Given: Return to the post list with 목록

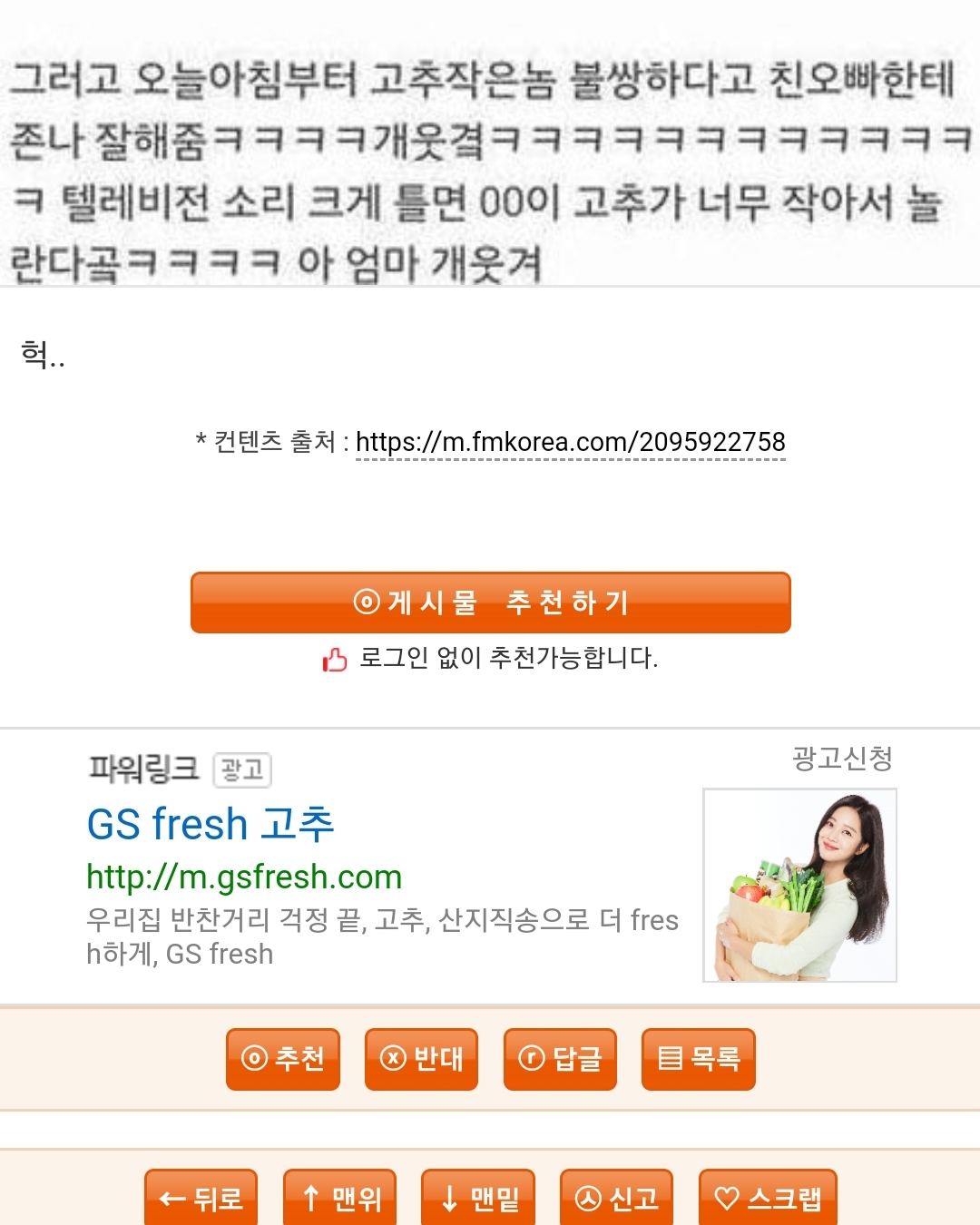Looking at the screenshot, I should click(698, 1058).
